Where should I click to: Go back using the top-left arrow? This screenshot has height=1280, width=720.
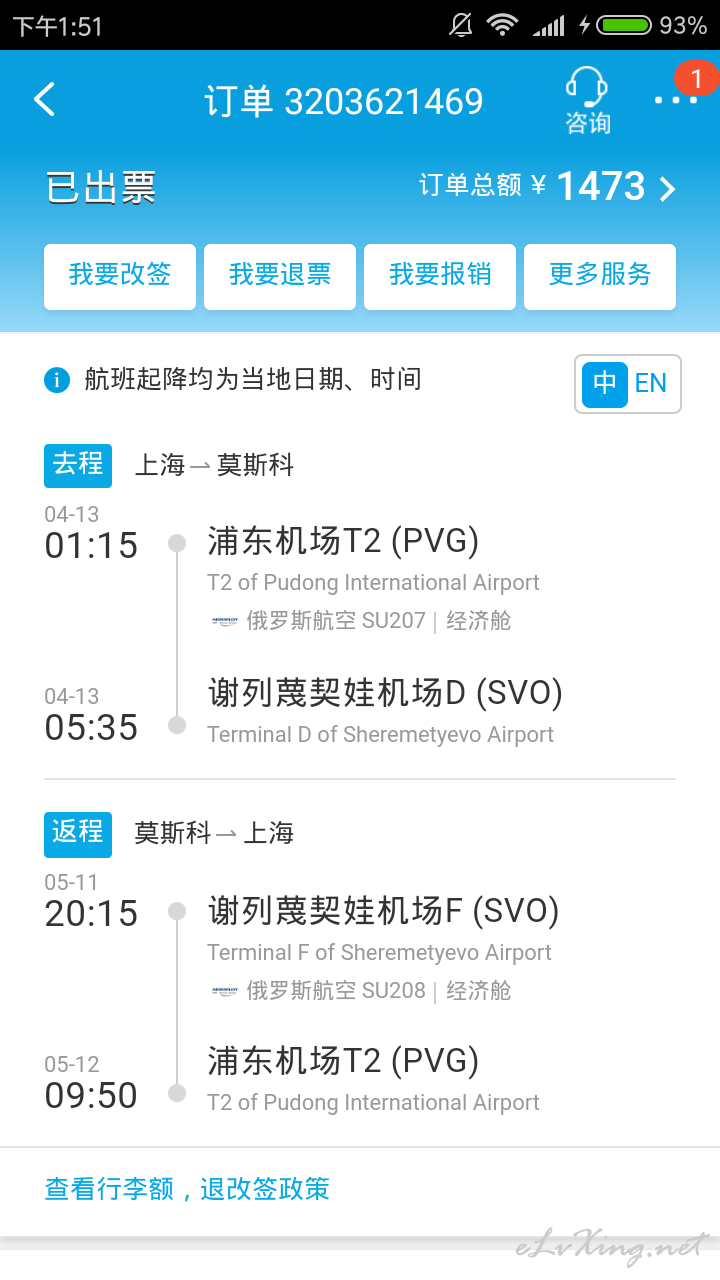(44, 100)
